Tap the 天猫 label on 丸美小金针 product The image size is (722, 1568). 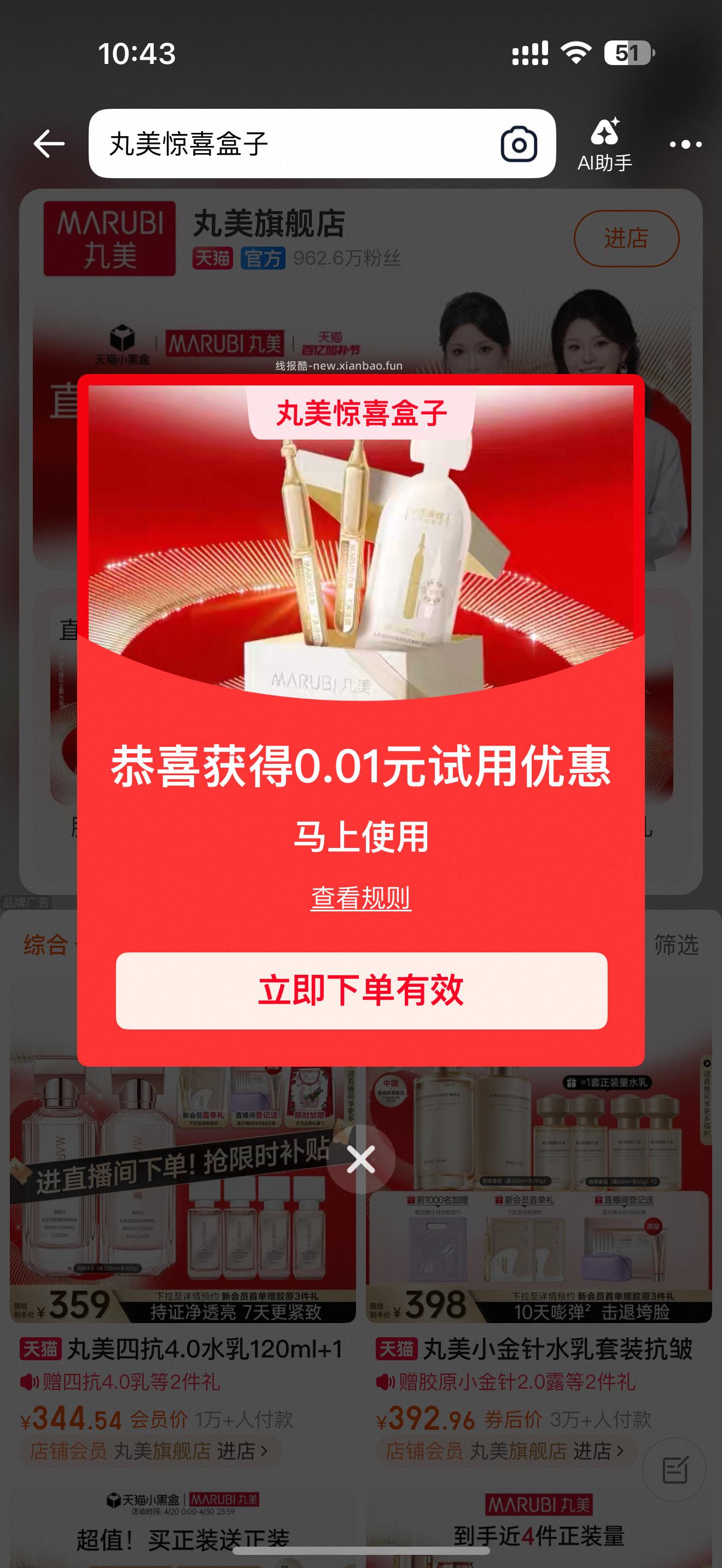click(399, 1348)
